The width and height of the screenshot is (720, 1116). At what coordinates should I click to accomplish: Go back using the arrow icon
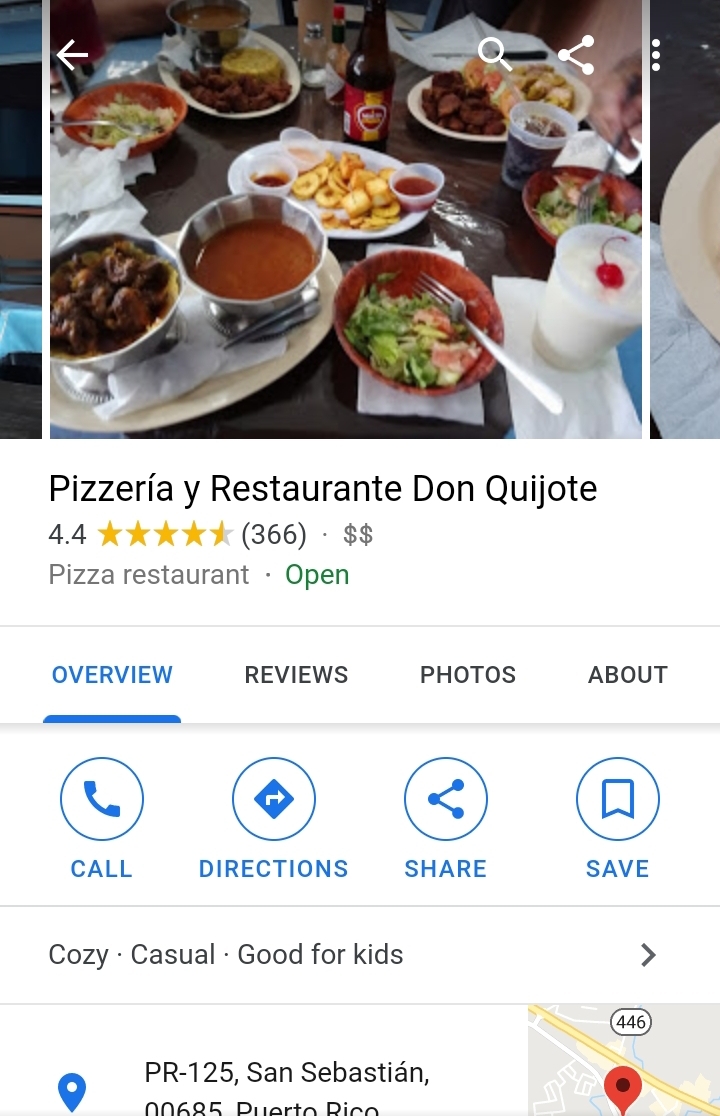[x=72, y=55]
